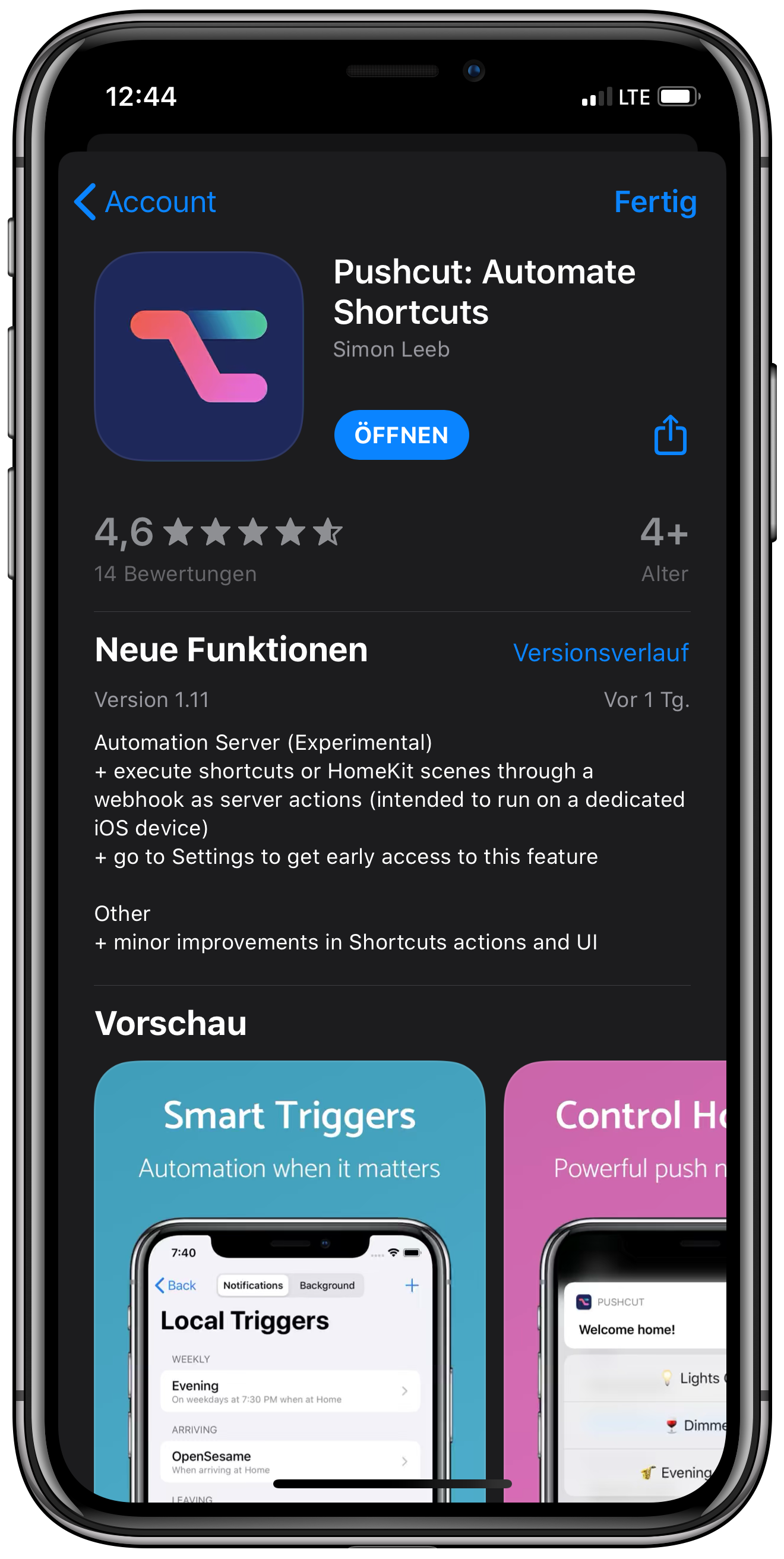The image size is (784, 1559).
Task: Open Pushcut with the ÖFFNEN button
Action: click(401, 434)
